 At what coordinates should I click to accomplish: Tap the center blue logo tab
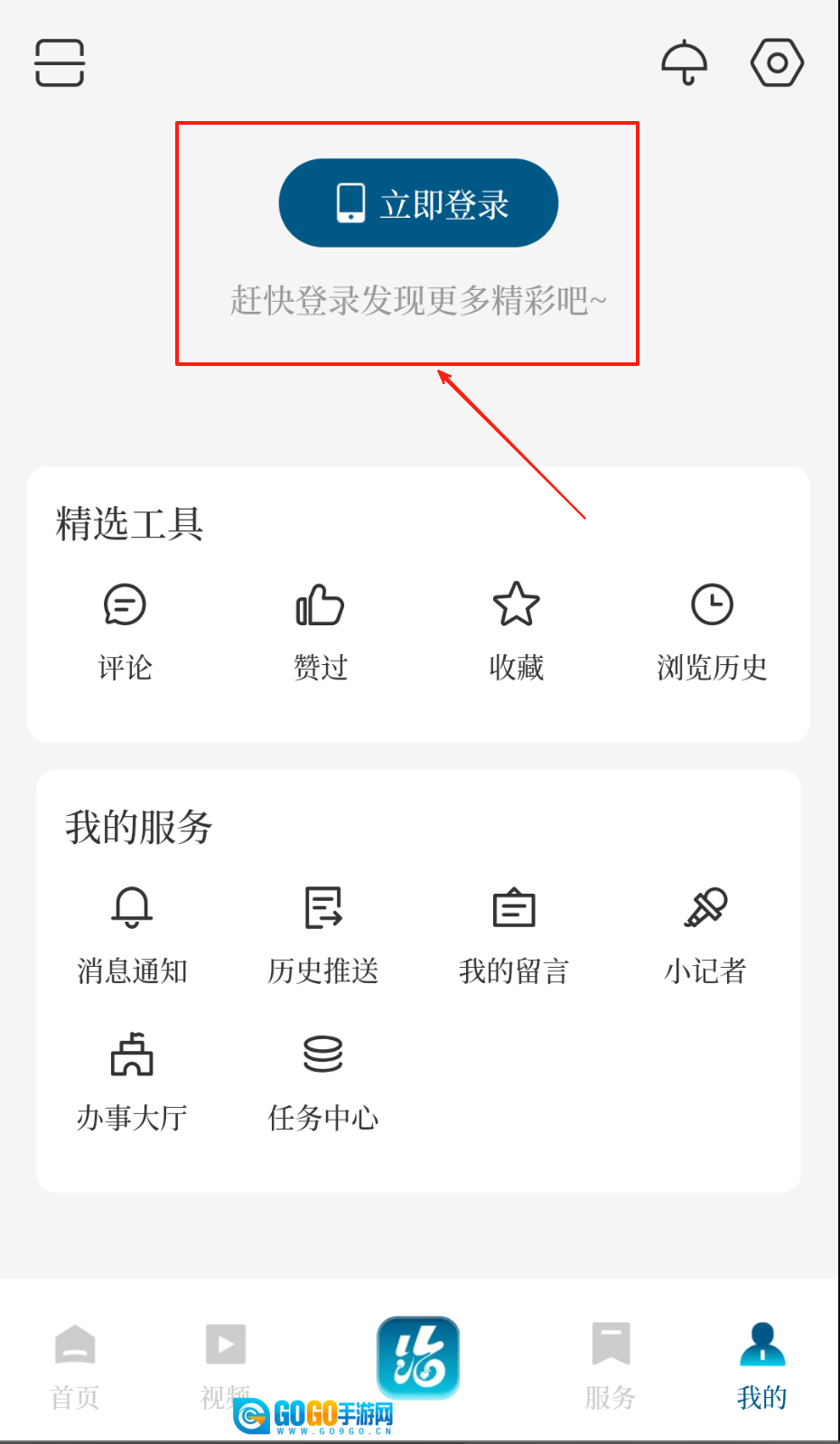click(418, 1357)
